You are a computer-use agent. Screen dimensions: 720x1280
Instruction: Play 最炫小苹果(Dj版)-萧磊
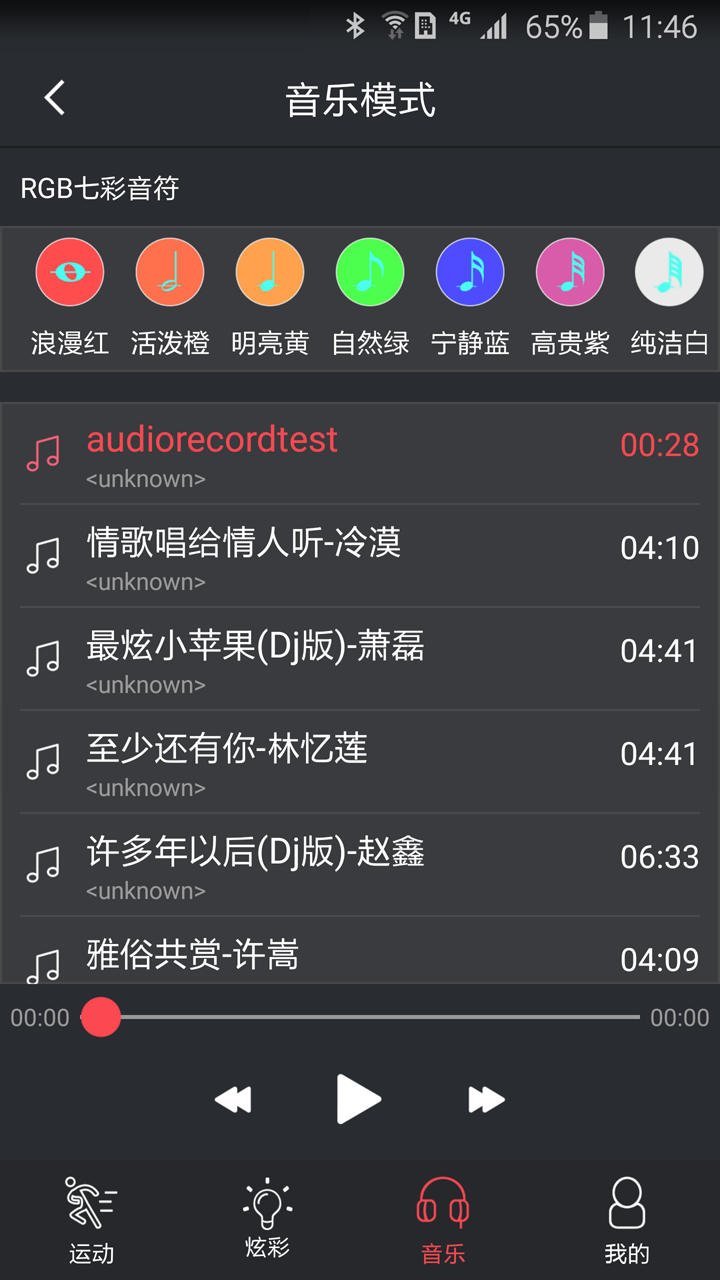pos(360,659)
